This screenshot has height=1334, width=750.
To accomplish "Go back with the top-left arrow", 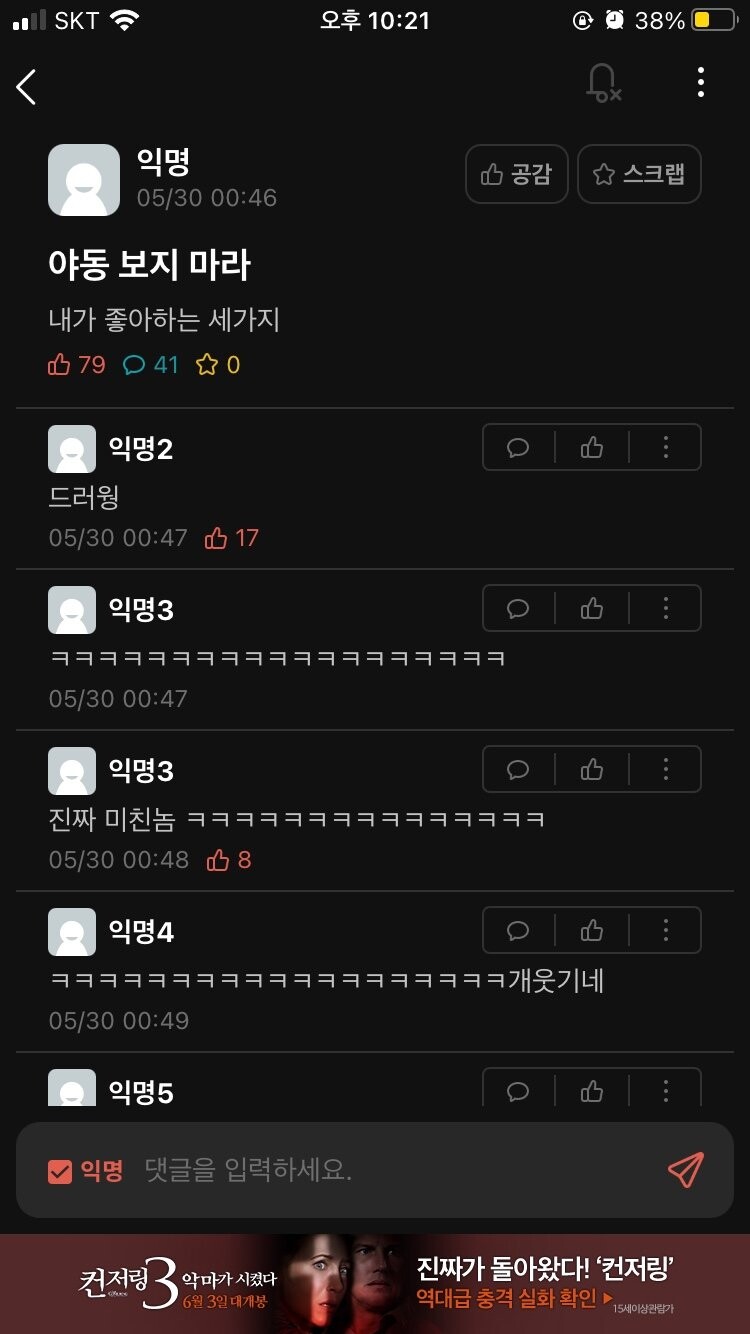I will tap(27, 87).
